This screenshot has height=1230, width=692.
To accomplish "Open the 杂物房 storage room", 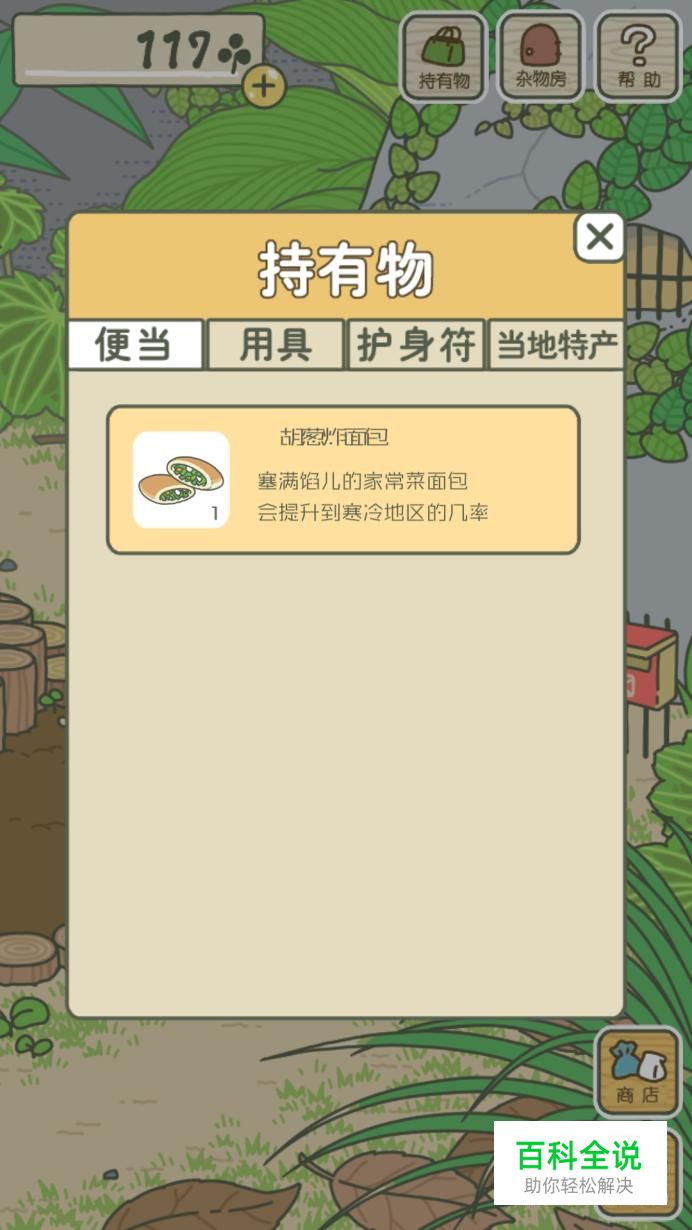I will tap(541, 57).
